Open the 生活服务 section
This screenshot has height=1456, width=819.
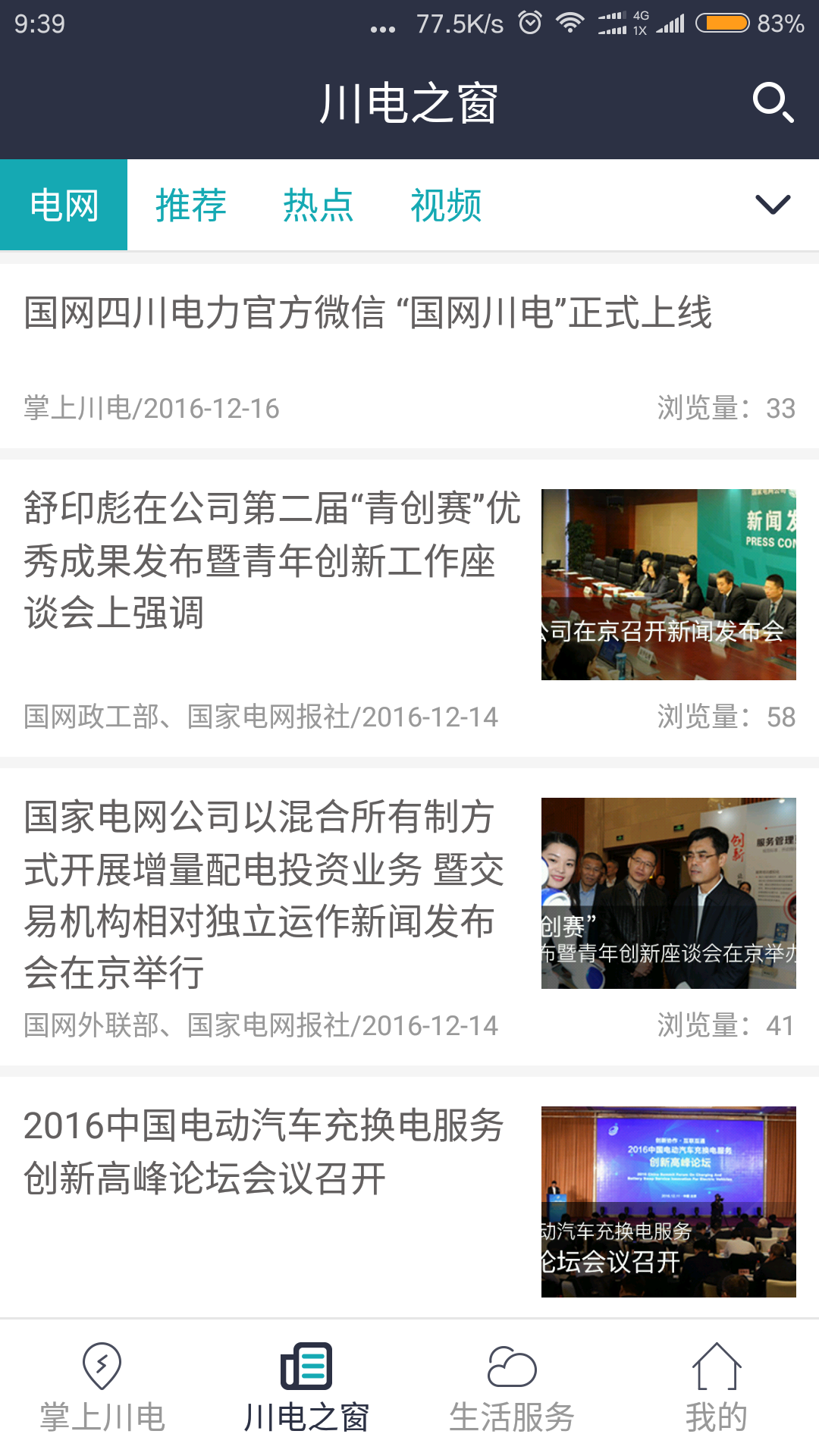pos(512,1388)
